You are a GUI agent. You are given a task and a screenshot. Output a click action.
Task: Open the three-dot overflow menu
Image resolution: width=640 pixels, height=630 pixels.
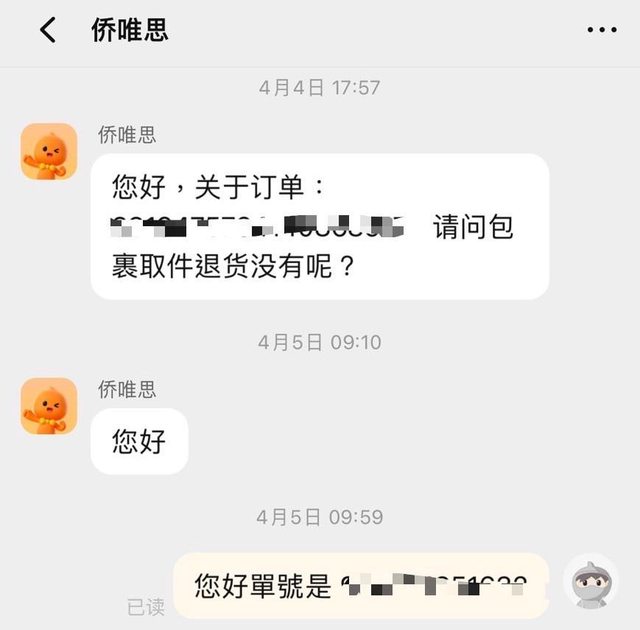(601, 30)
